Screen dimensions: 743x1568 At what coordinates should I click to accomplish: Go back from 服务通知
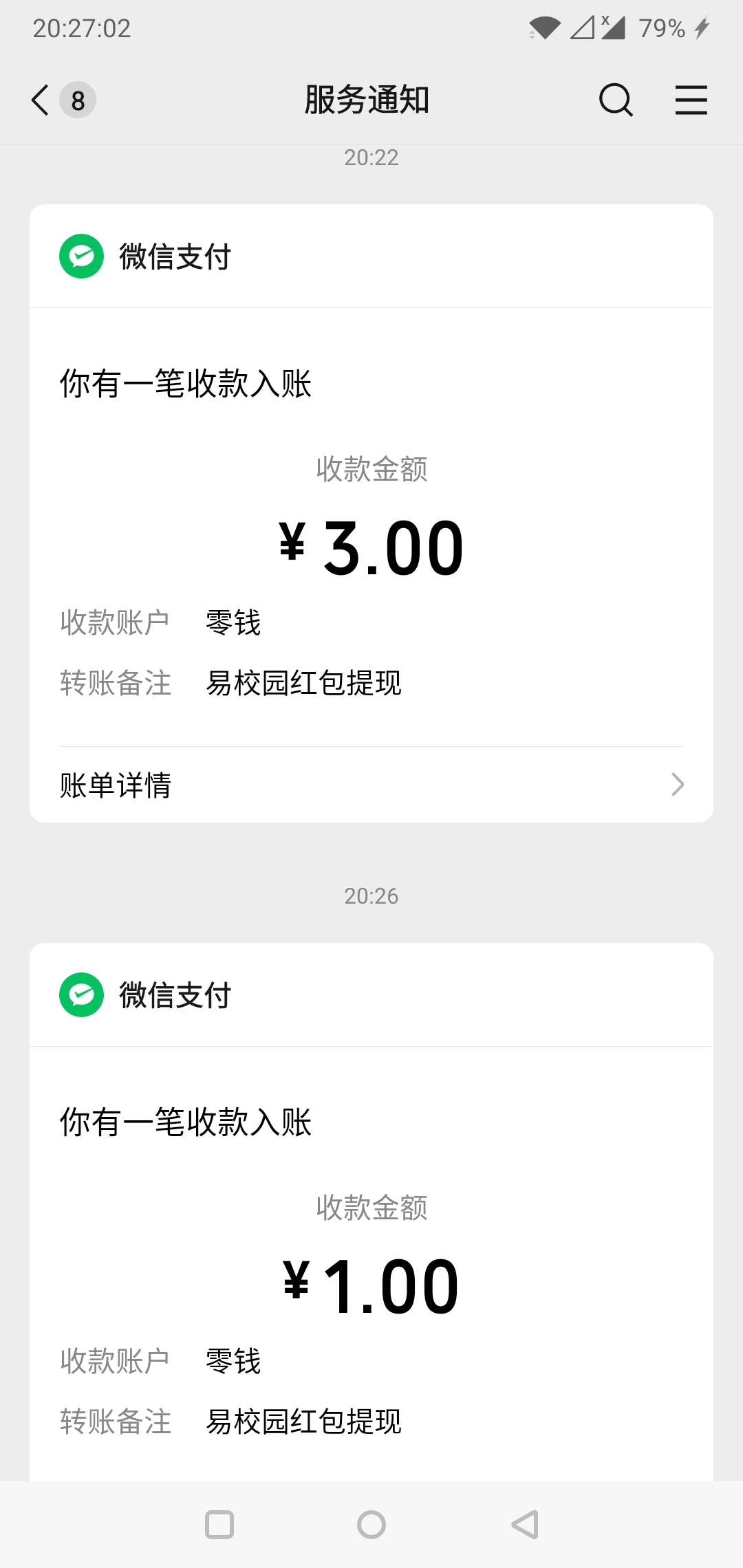41,100
